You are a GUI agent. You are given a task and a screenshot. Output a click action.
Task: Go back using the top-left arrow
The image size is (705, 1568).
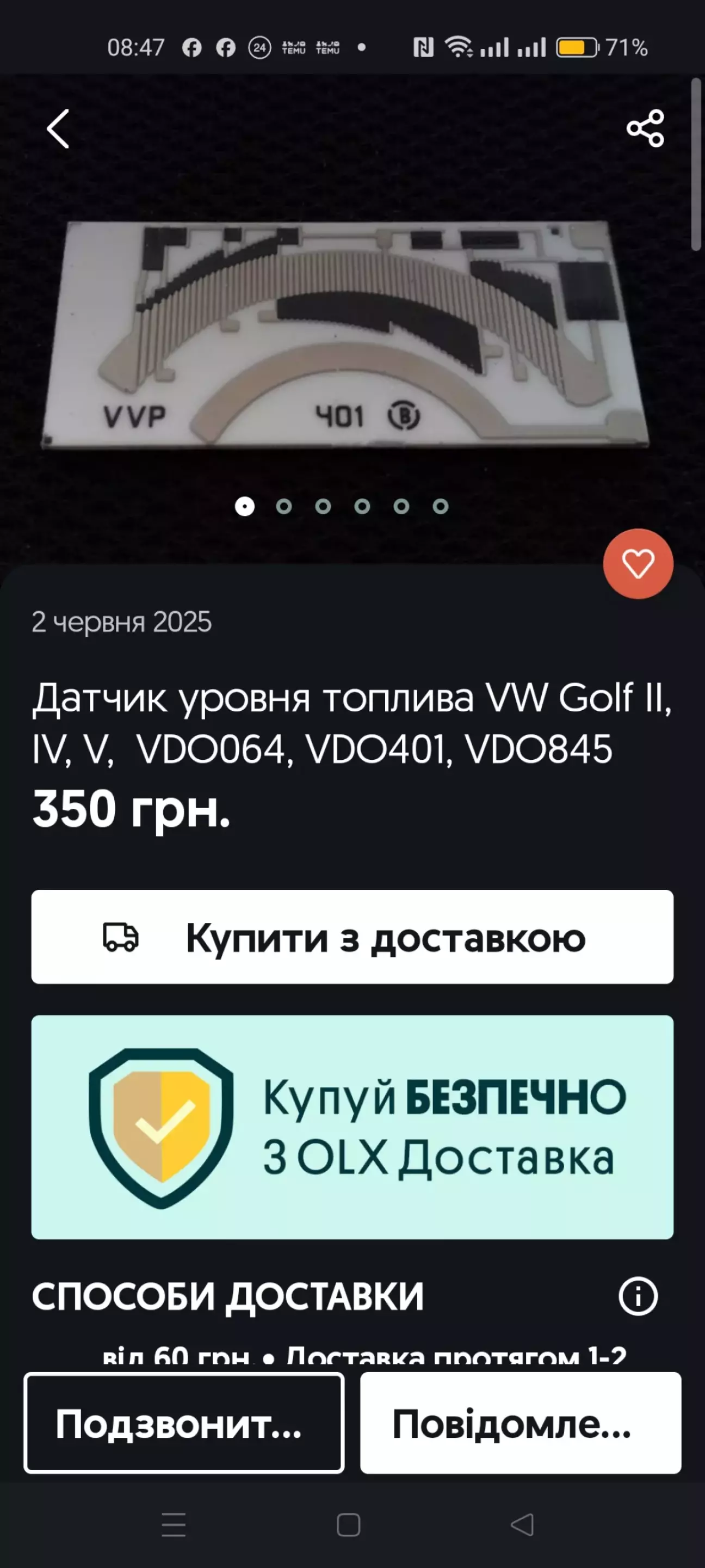tap(58, 129)
